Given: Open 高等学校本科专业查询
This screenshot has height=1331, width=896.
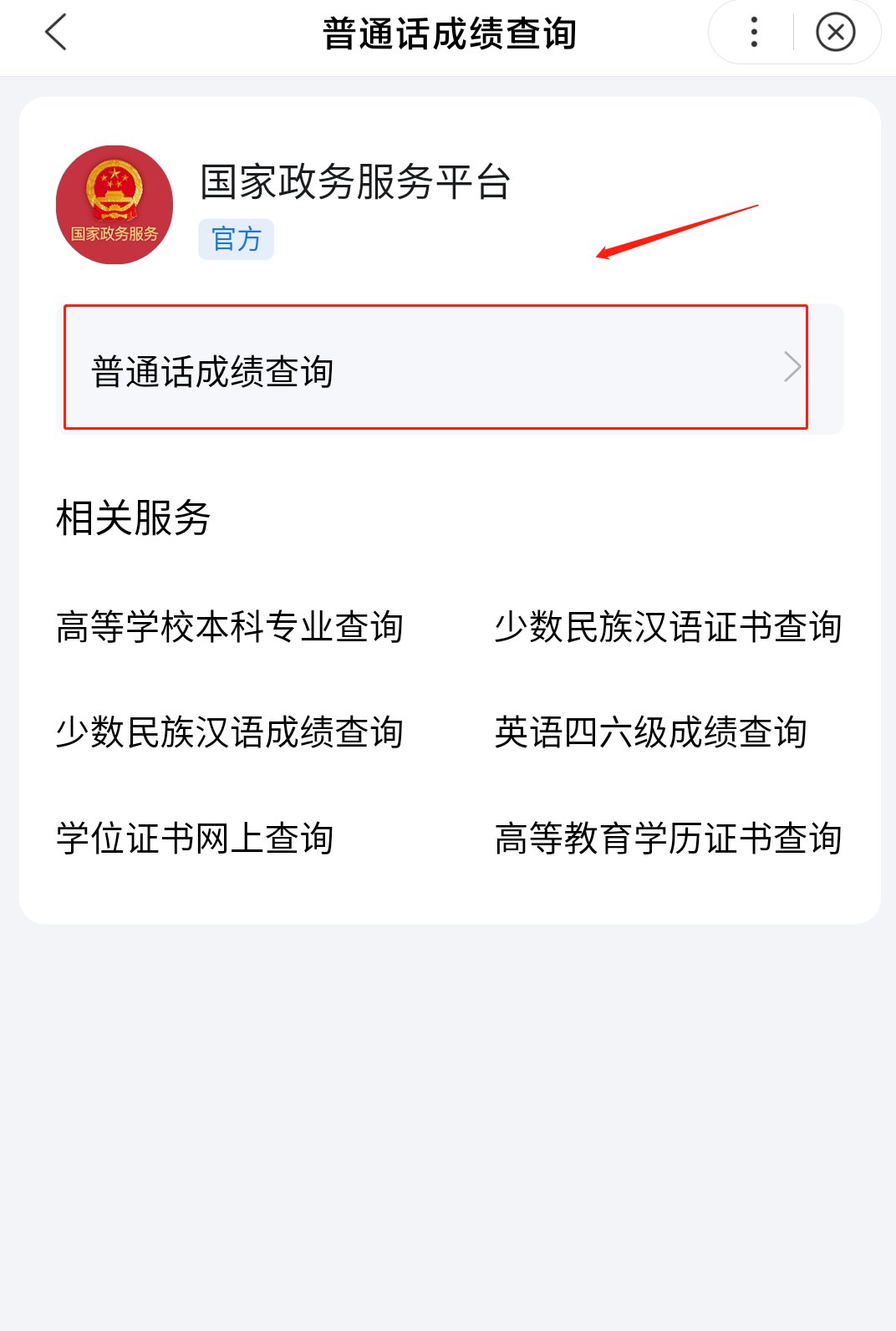Looking at the screenshot, I should point(230,627).
